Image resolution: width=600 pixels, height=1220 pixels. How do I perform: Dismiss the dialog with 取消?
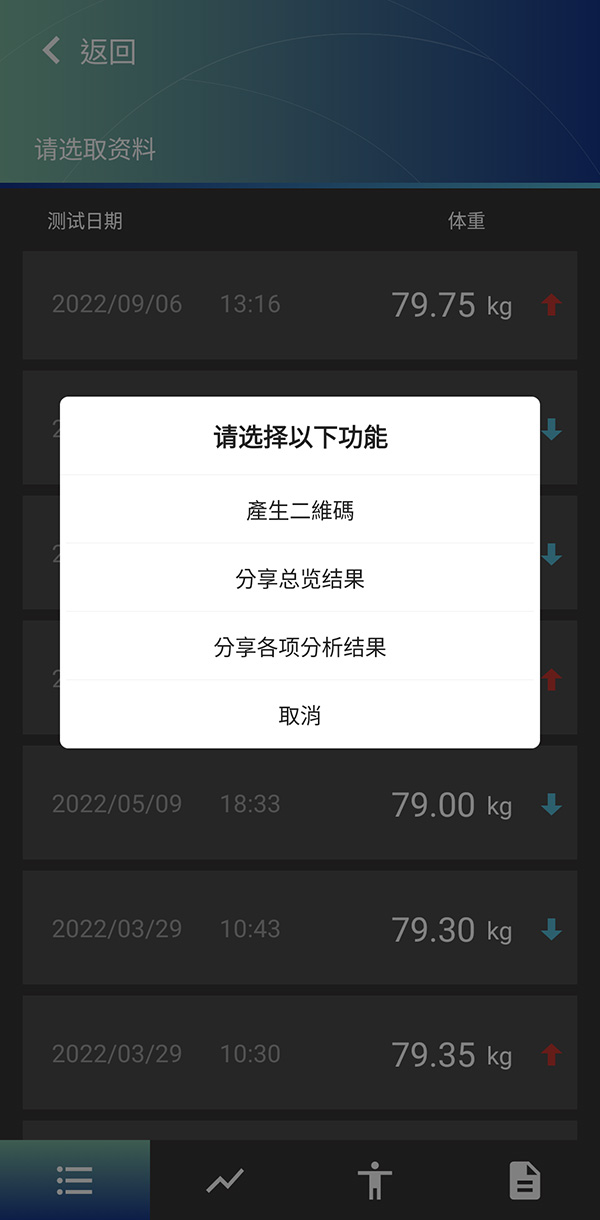tap(300, 715)
